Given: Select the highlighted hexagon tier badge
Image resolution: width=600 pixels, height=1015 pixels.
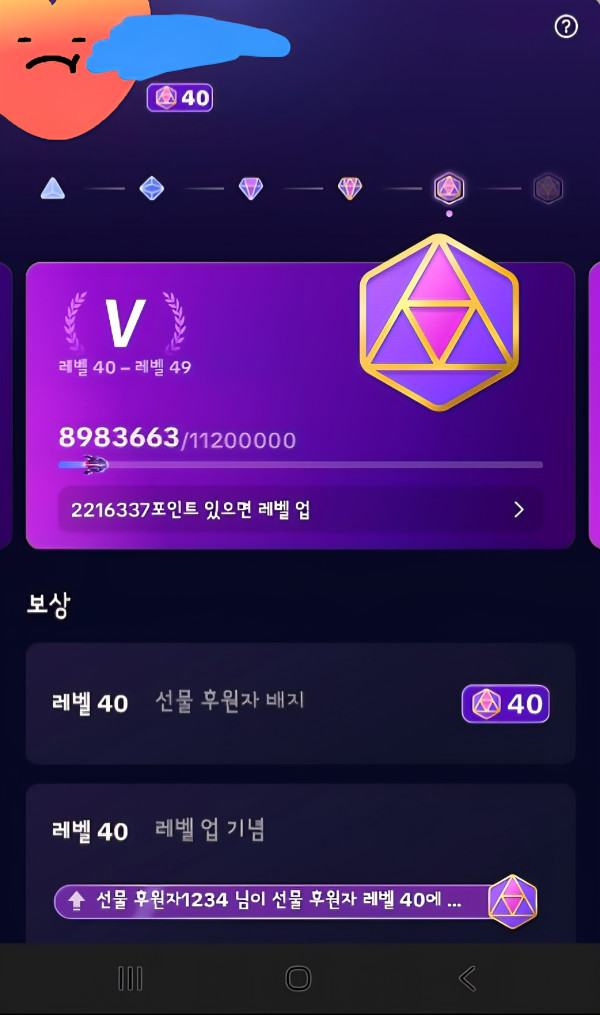Looking at the screenshot, I should coord(448,188).
